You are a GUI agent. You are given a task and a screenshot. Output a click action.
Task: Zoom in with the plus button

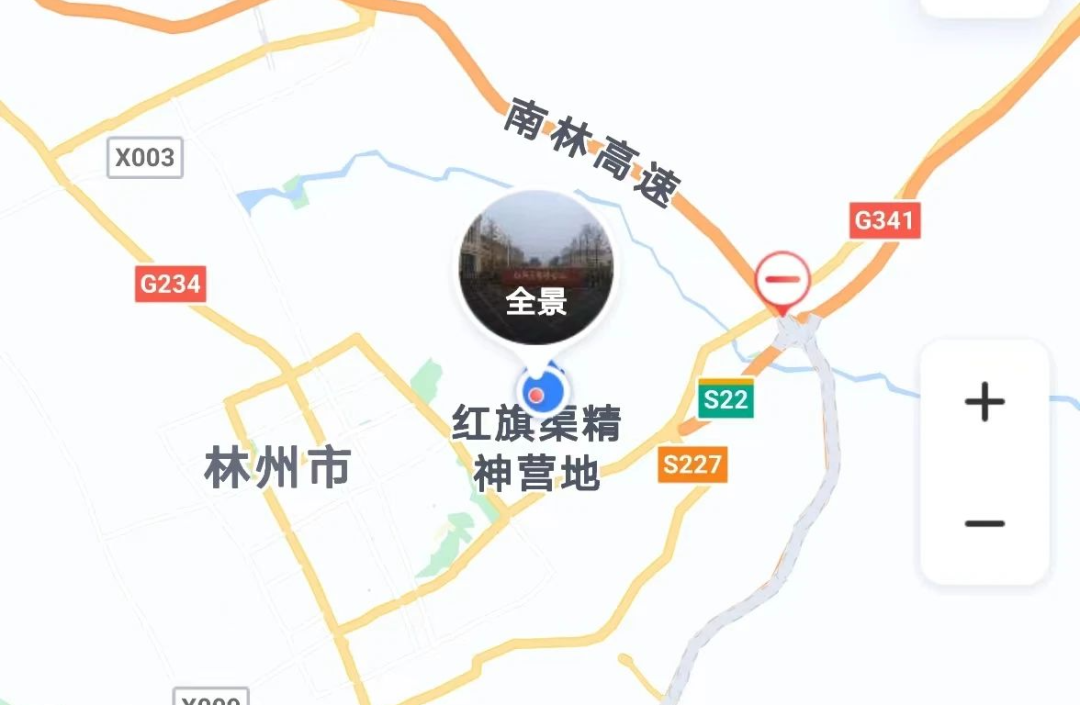984,402
